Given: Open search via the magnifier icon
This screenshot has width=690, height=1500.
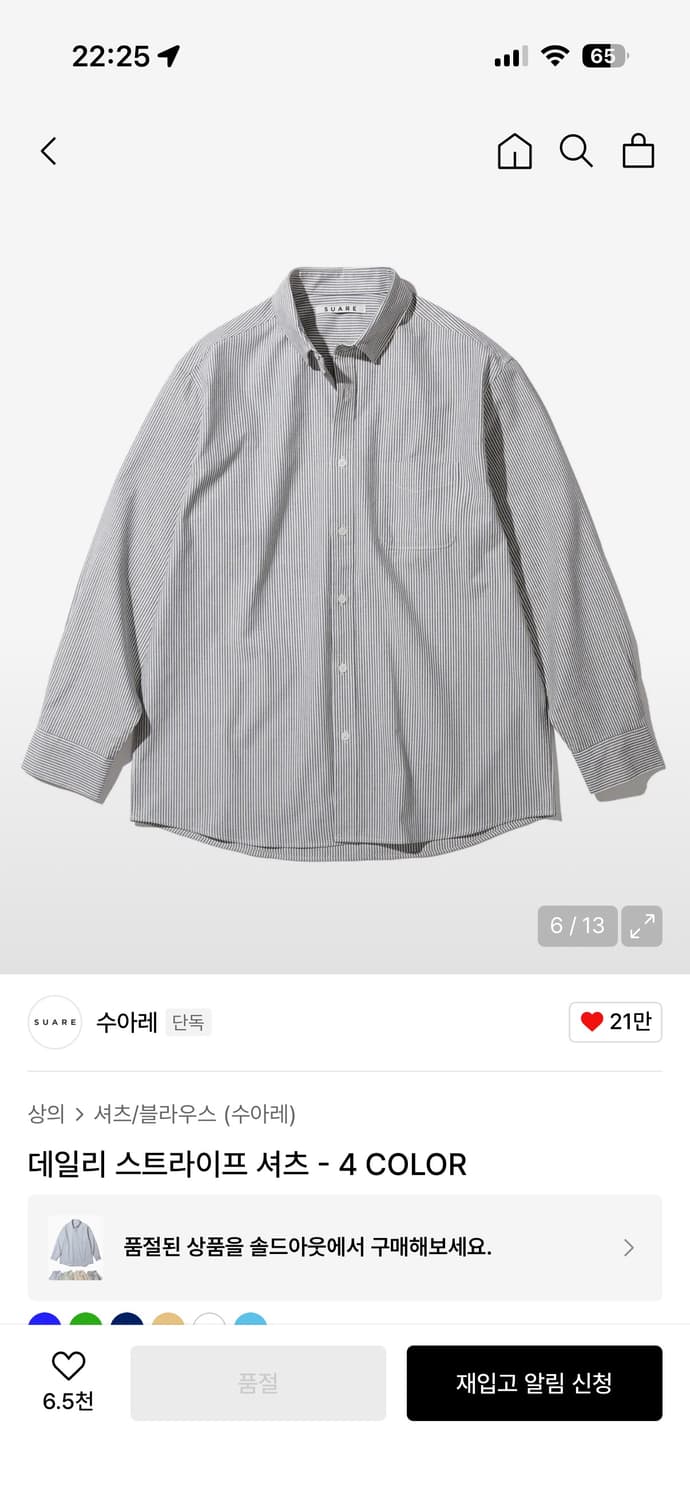Looking at the screenshot, I should [576, 152].
